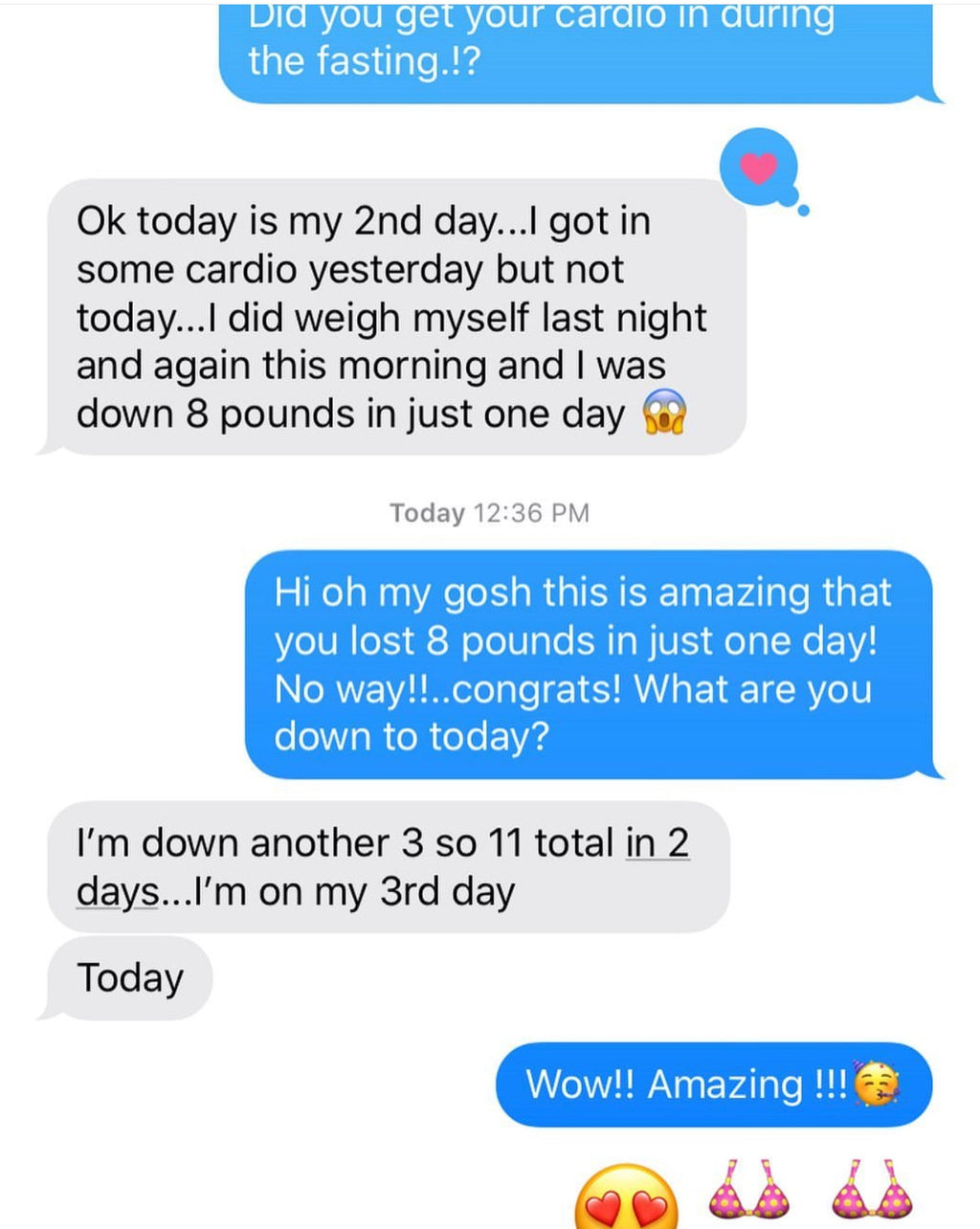Viewport: 980px width, 1229px height.
Task: Open the underlined "in 2 days" date link
Action: coord(657,844)
